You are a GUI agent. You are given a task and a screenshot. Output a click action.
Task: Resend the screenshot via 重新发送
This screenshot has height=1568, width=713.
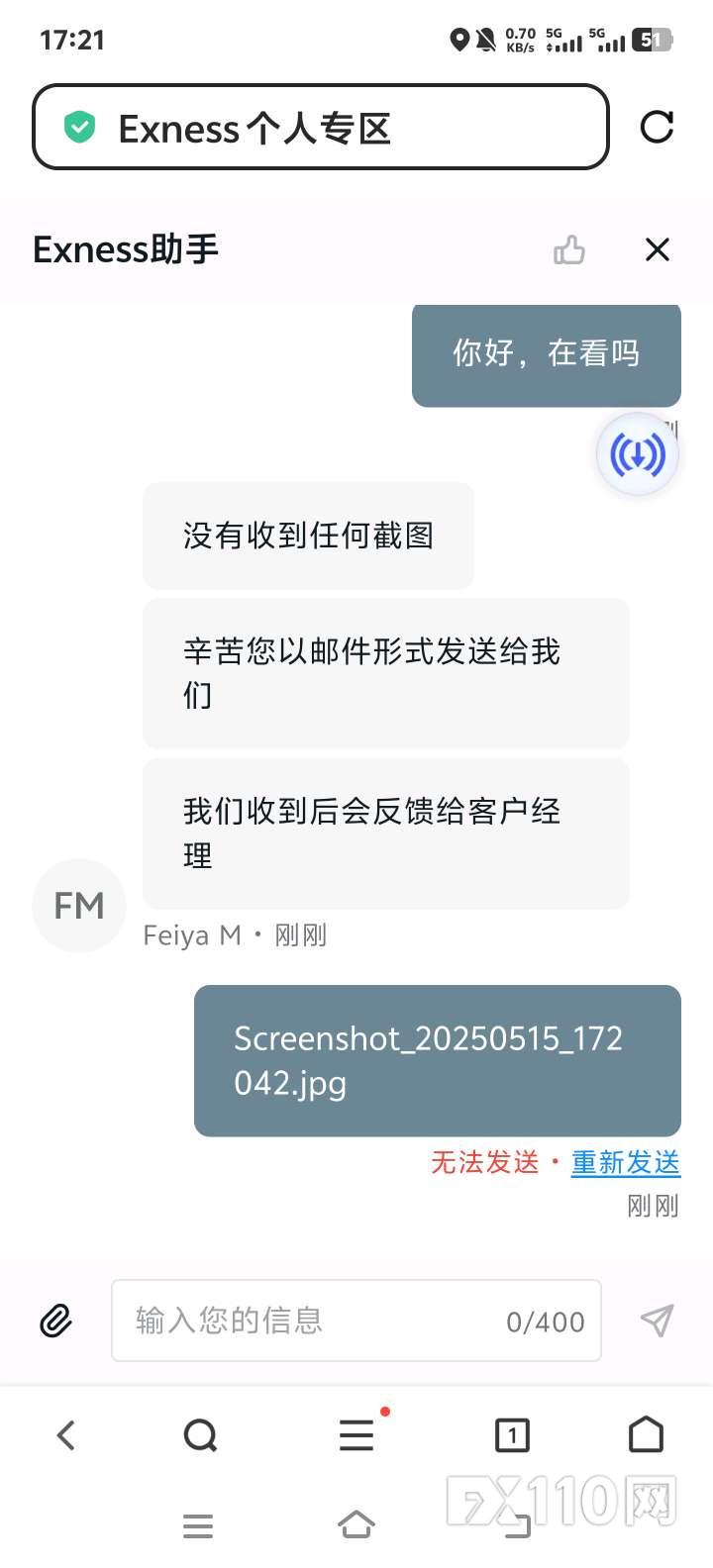(626, 1162)
